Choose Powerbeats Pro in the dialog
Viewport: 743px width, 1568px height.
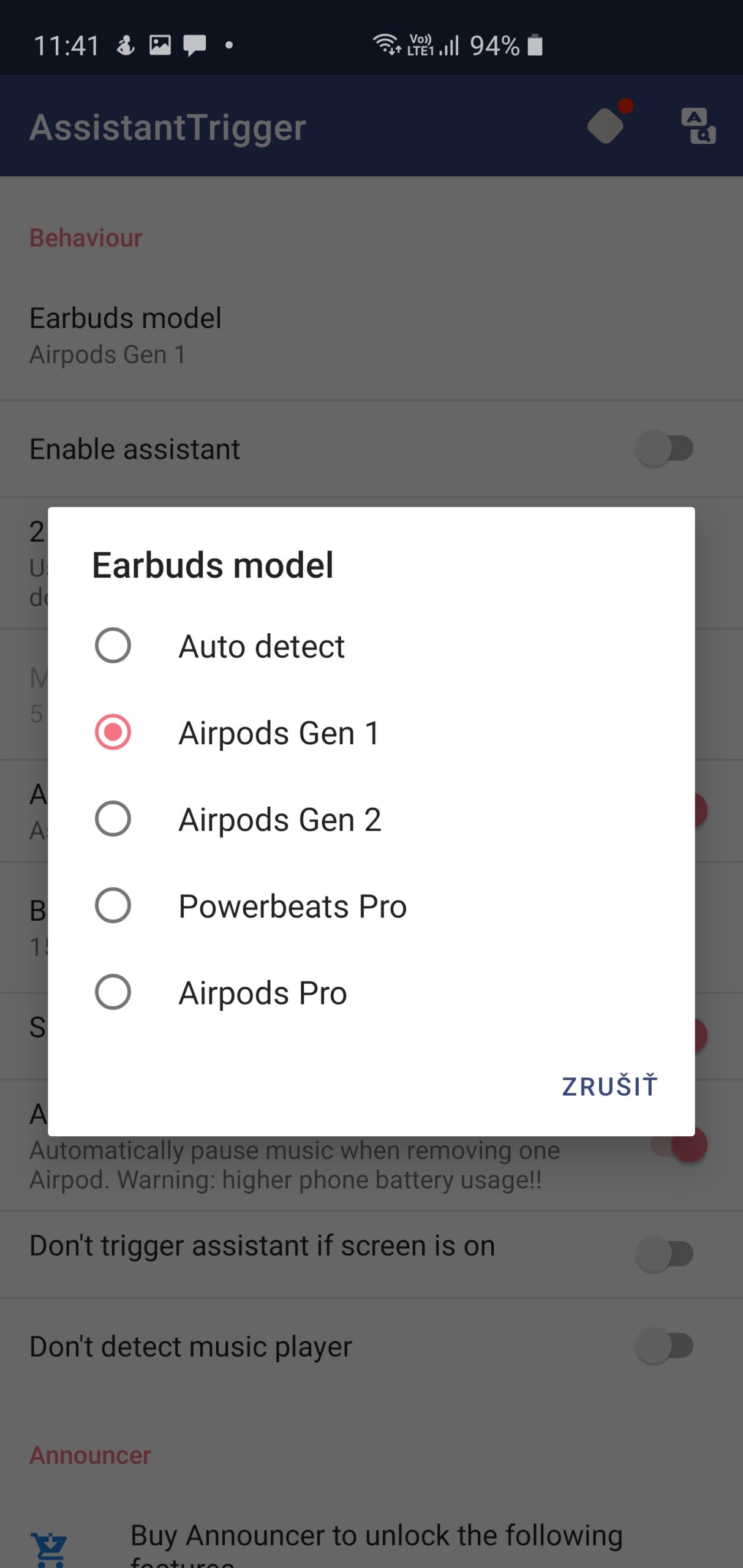[x=292, y=905]
